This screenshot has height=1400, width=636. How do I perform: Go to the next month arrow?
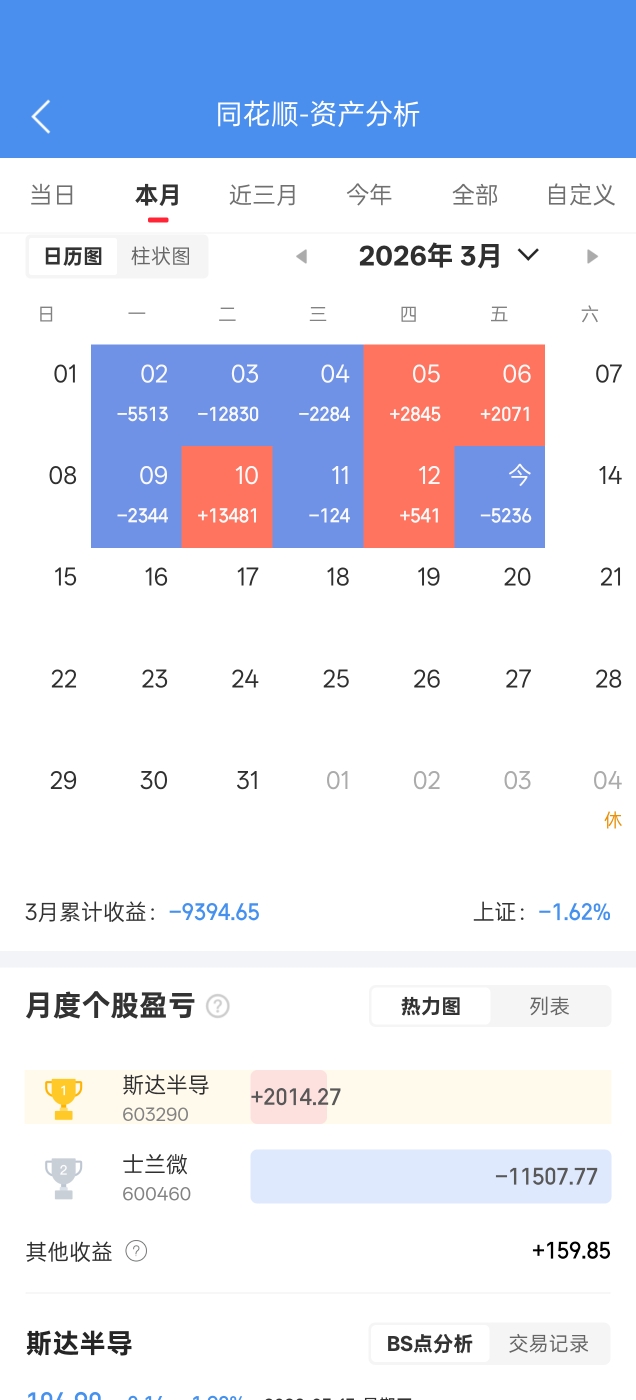[592, 257]
